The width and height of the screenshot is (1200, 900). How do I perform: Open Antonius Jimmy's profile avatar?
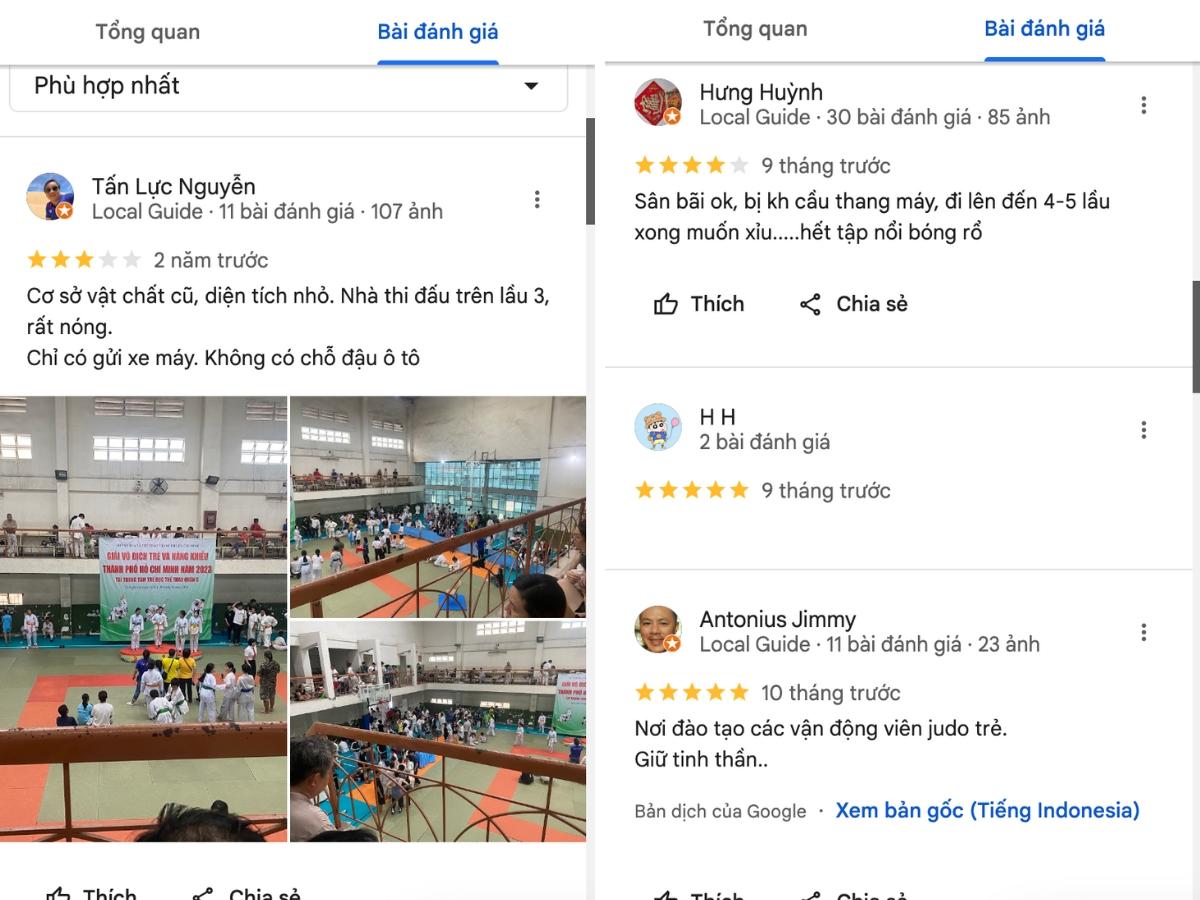[x=658, y=630]
